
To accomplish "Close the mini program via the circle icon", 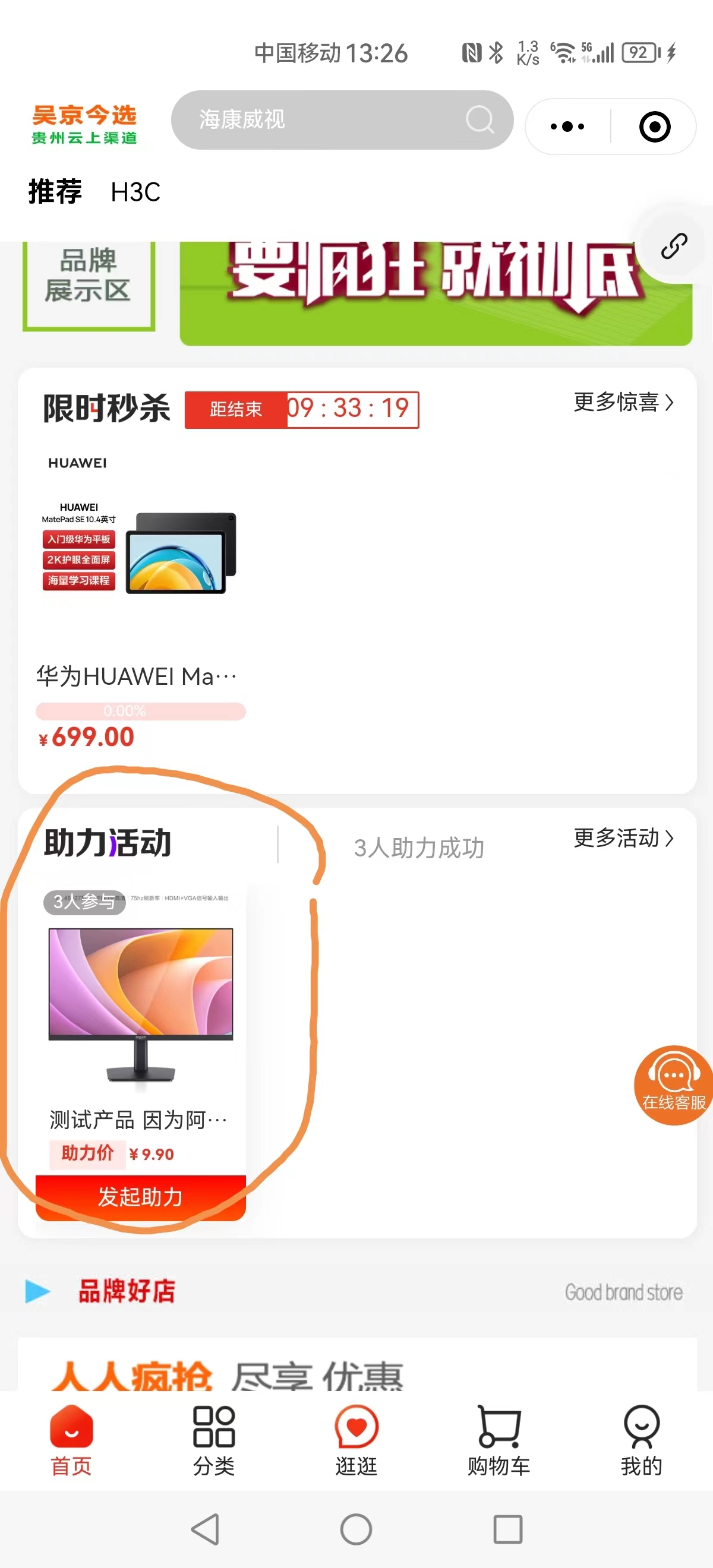I will (655, 127).
